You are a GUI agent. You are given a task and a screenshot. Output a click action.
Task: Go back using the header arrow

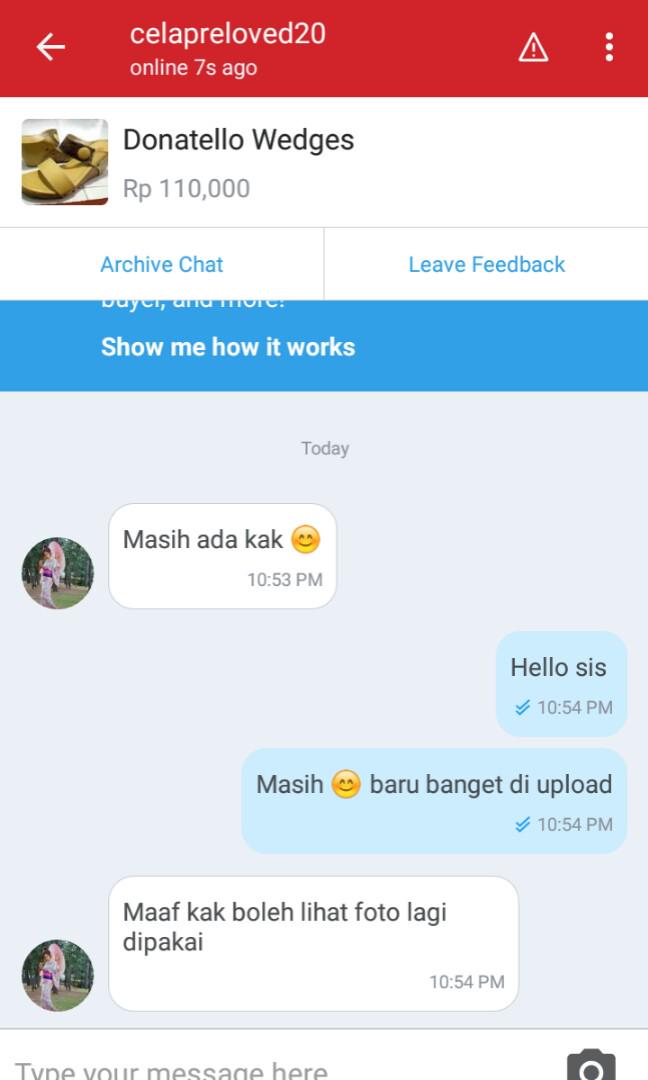tap(50, 48)
